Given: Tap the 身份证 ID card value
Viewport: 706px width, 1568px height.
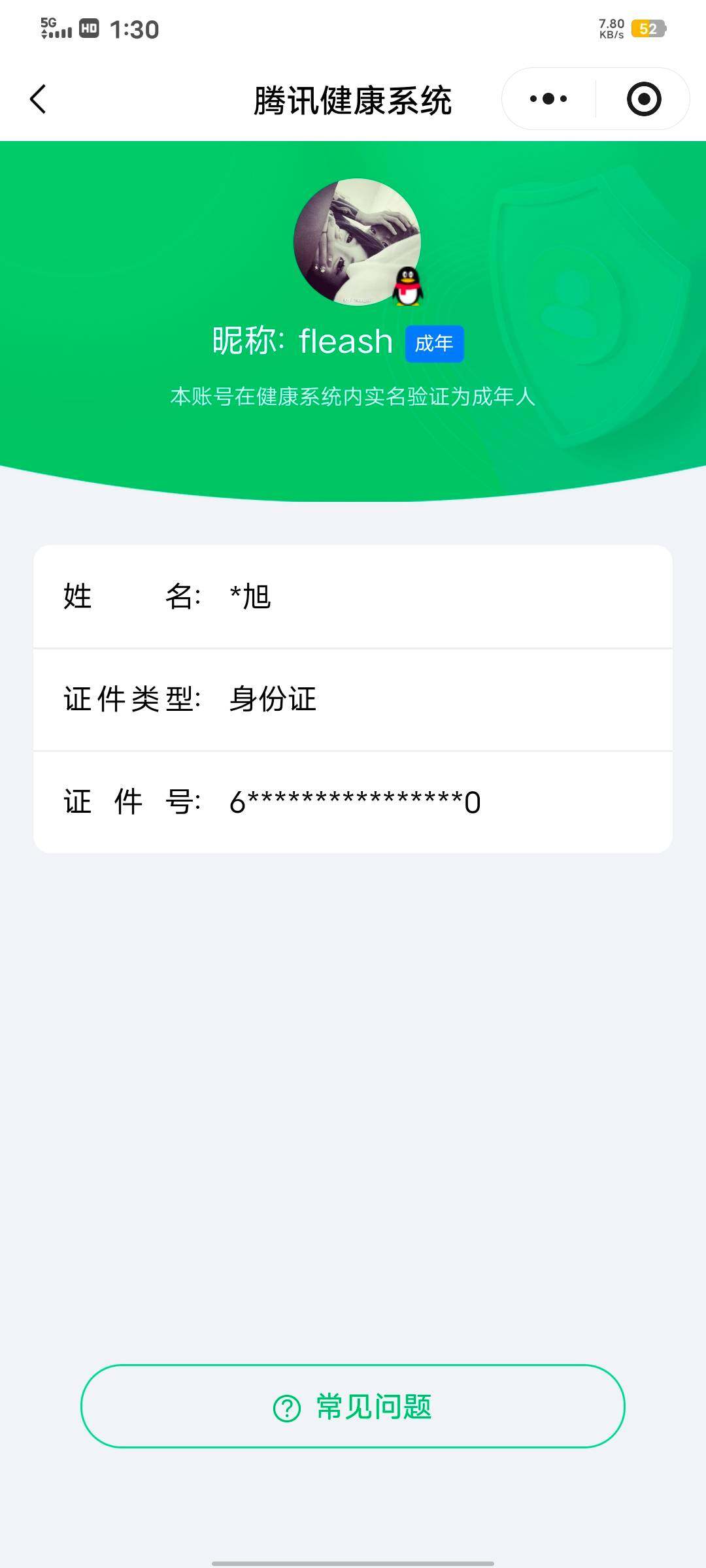Looking at the screenshot, I should [x=272, y=700].
